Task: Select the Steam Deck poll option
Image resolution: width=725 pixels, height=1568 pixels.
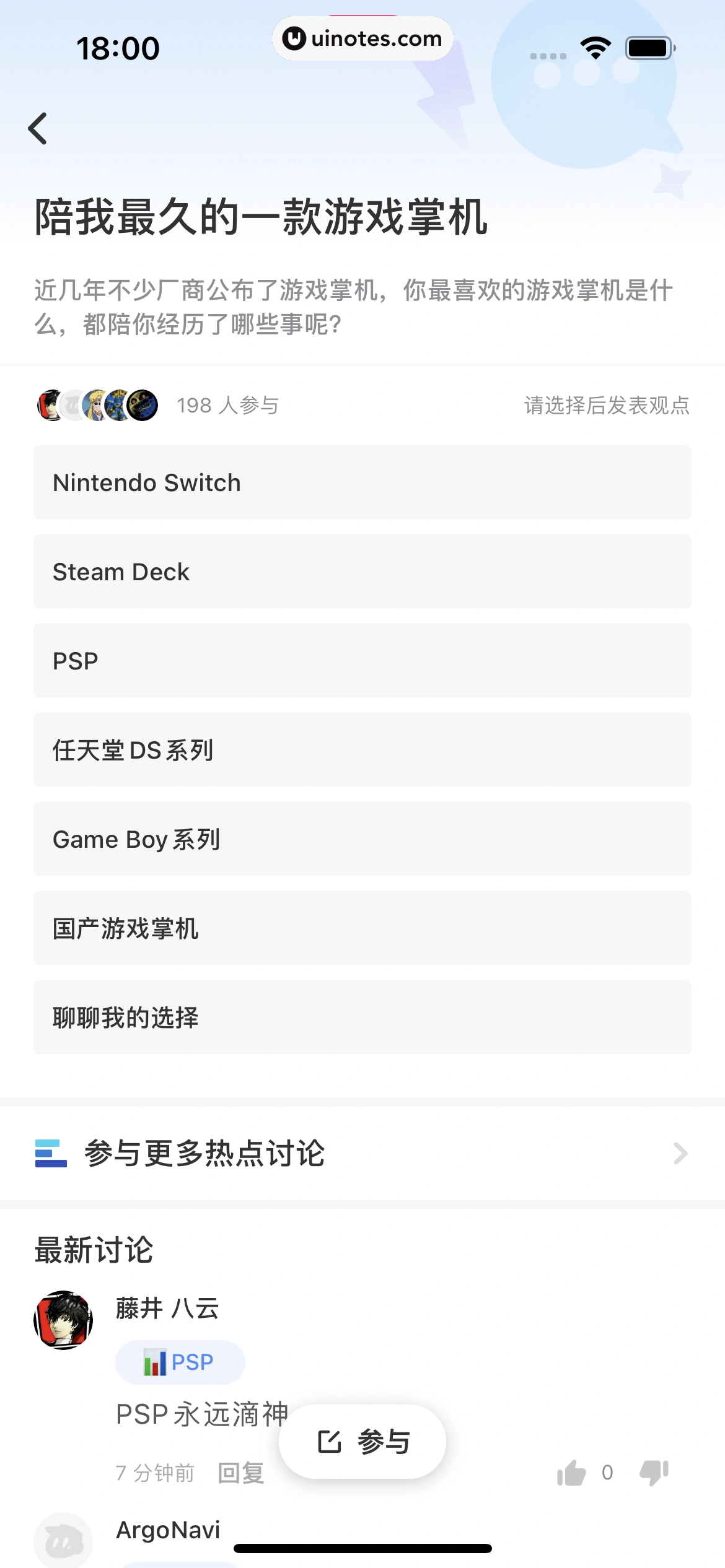Action: [362, 572]
